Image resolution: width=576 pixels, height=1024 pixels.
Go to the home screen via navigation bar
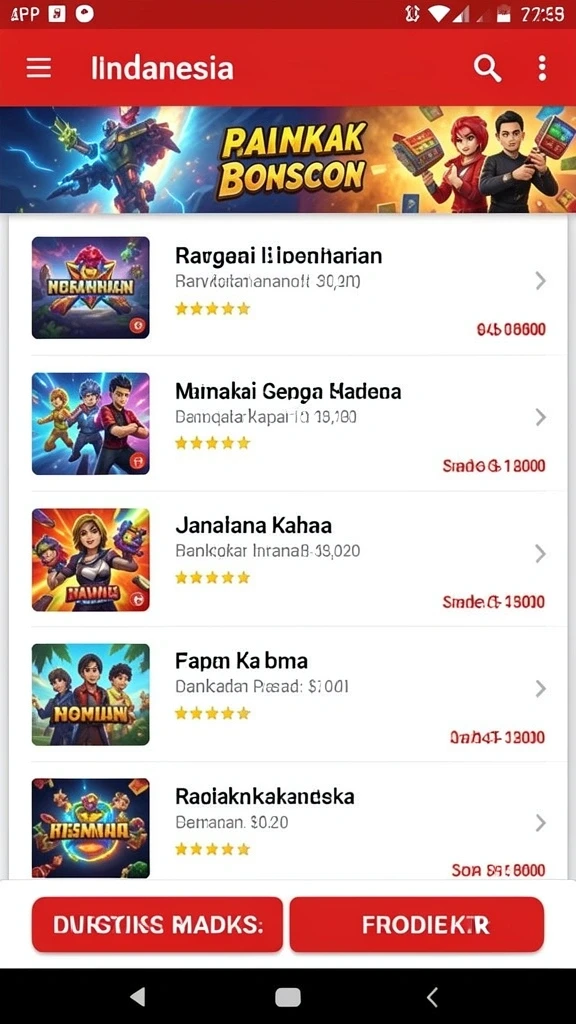pos(288,997)
